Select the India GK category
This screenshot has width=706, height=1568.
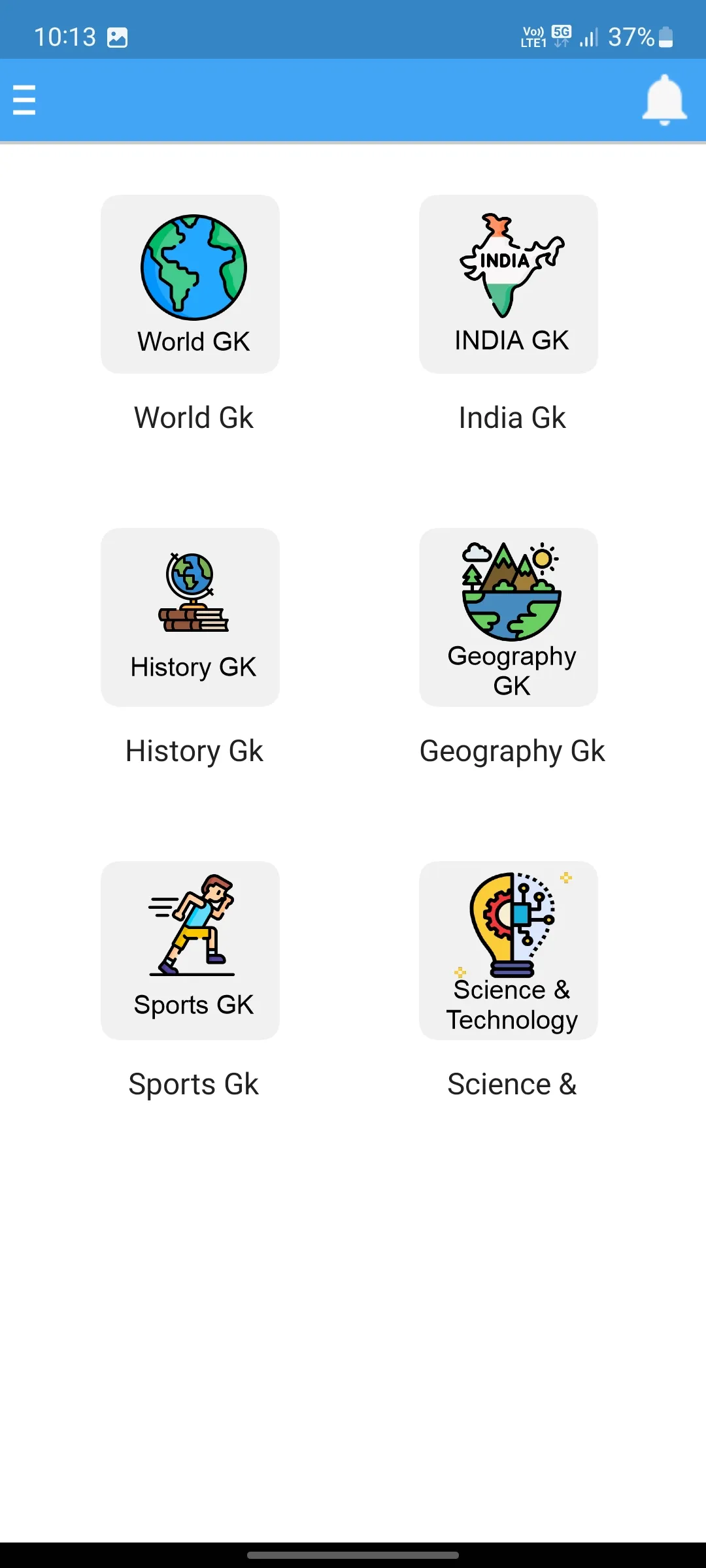(x=509, y=284)
